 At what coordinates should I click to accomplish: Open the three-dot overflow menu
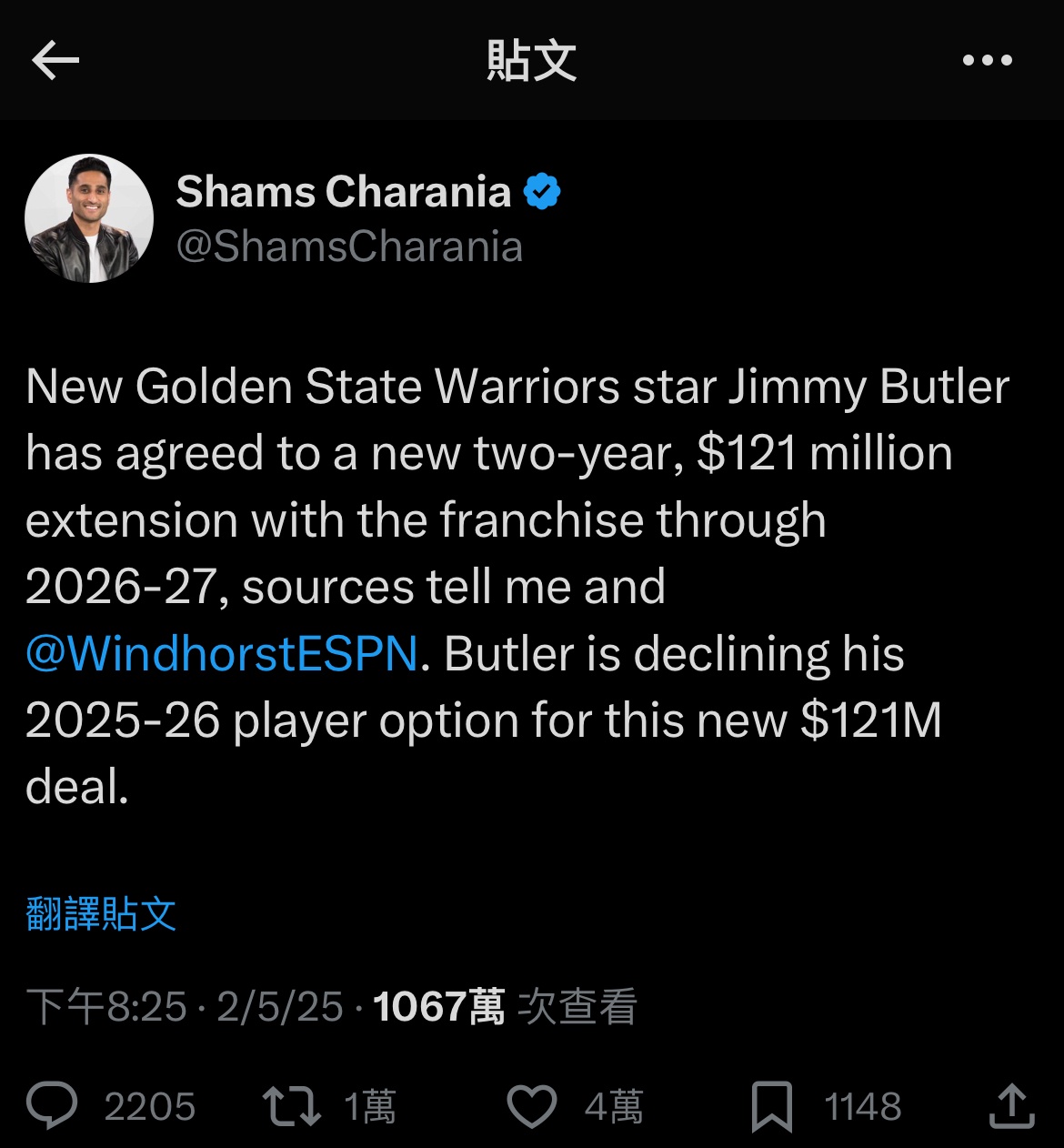click(987, 61)
